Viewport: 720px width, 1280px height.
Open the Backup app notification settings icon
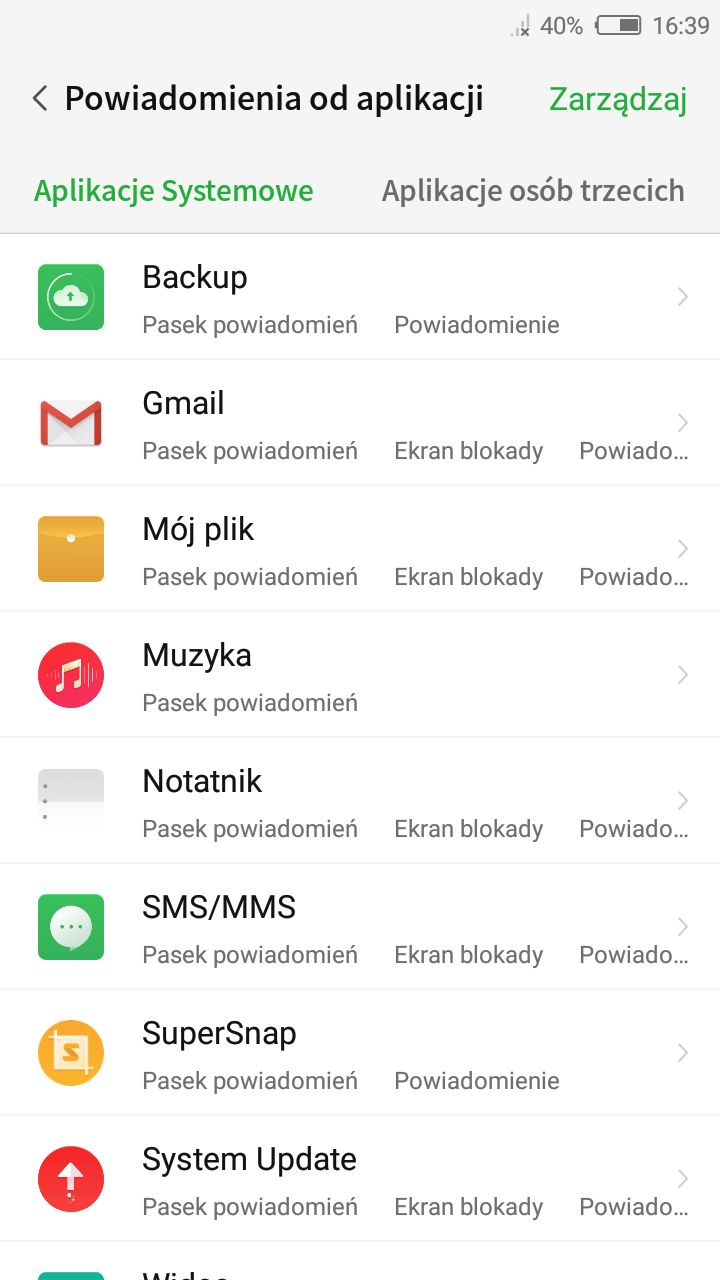point(70,296)
